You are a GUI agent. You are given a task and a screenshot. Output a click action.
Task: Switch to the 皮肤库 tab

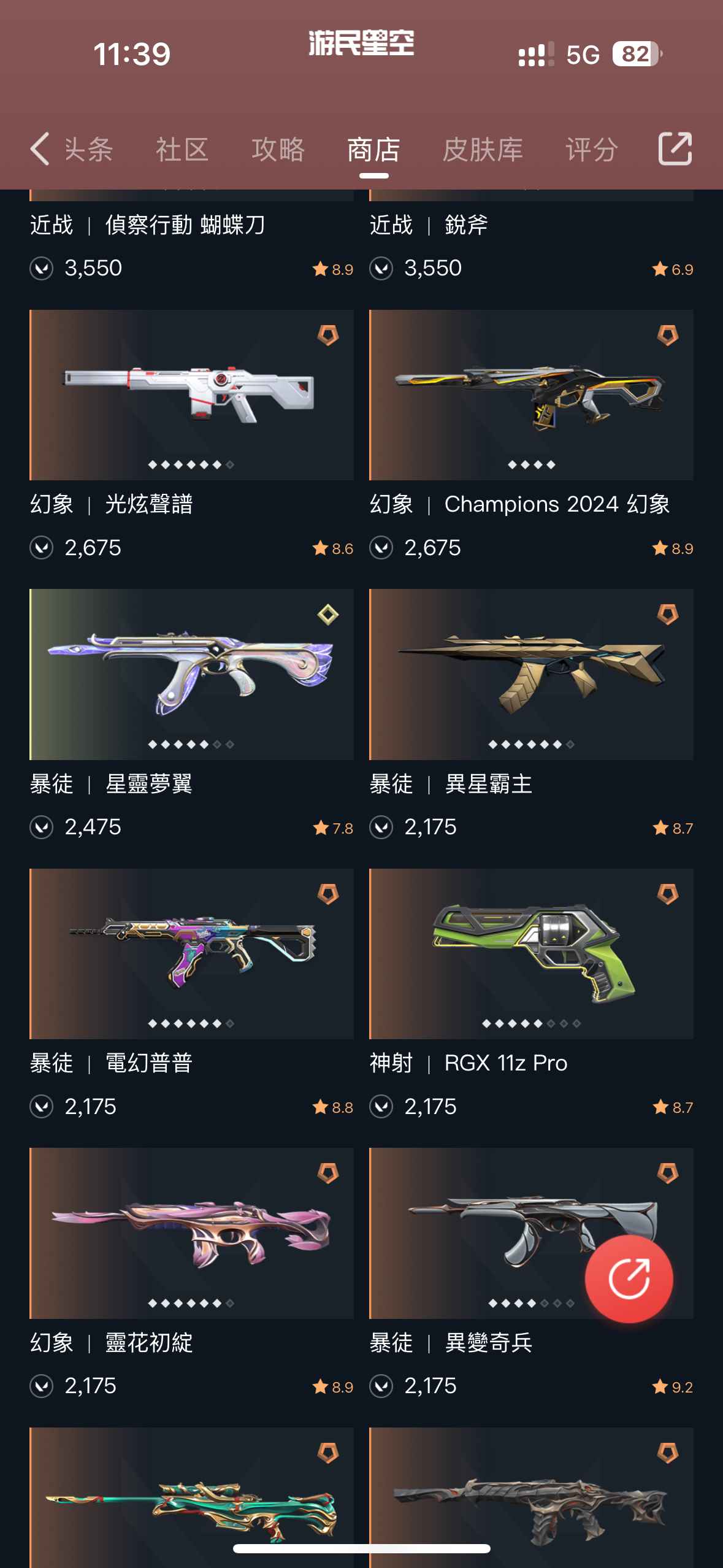pyautogui.click(x=483, y=150)
